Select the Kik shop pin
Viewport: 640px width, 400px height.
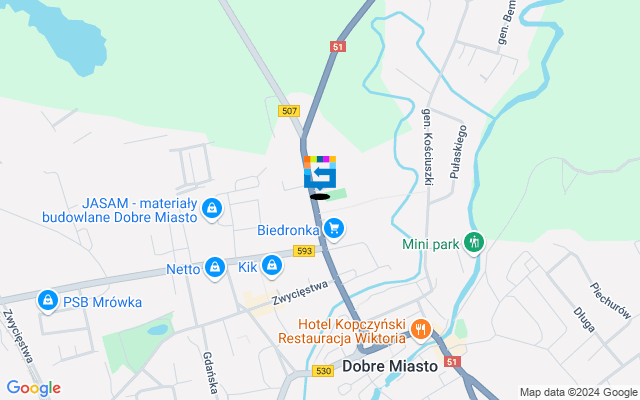(x=272, y=266)
